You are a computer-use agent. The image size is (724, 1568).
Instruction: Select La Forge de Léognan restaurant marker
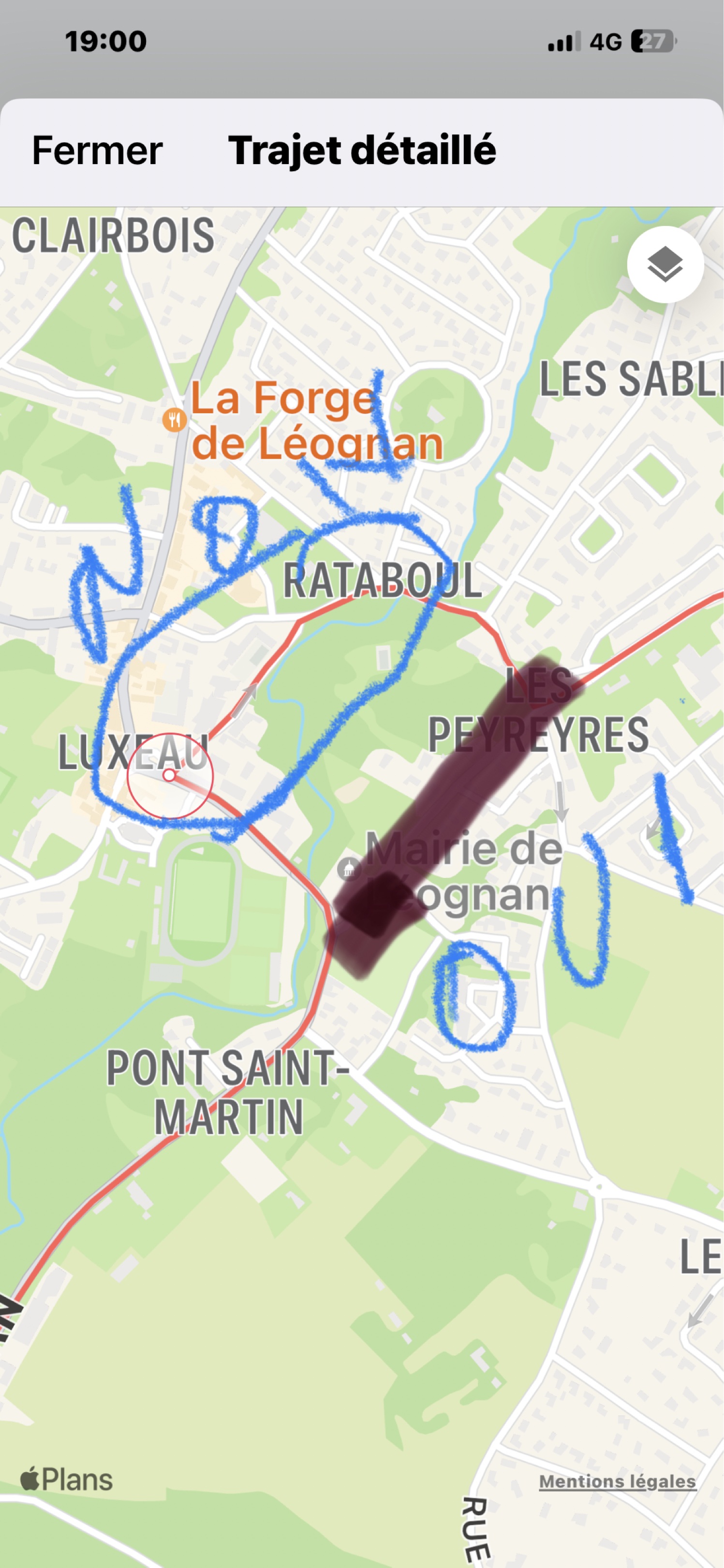click(175, 420)
